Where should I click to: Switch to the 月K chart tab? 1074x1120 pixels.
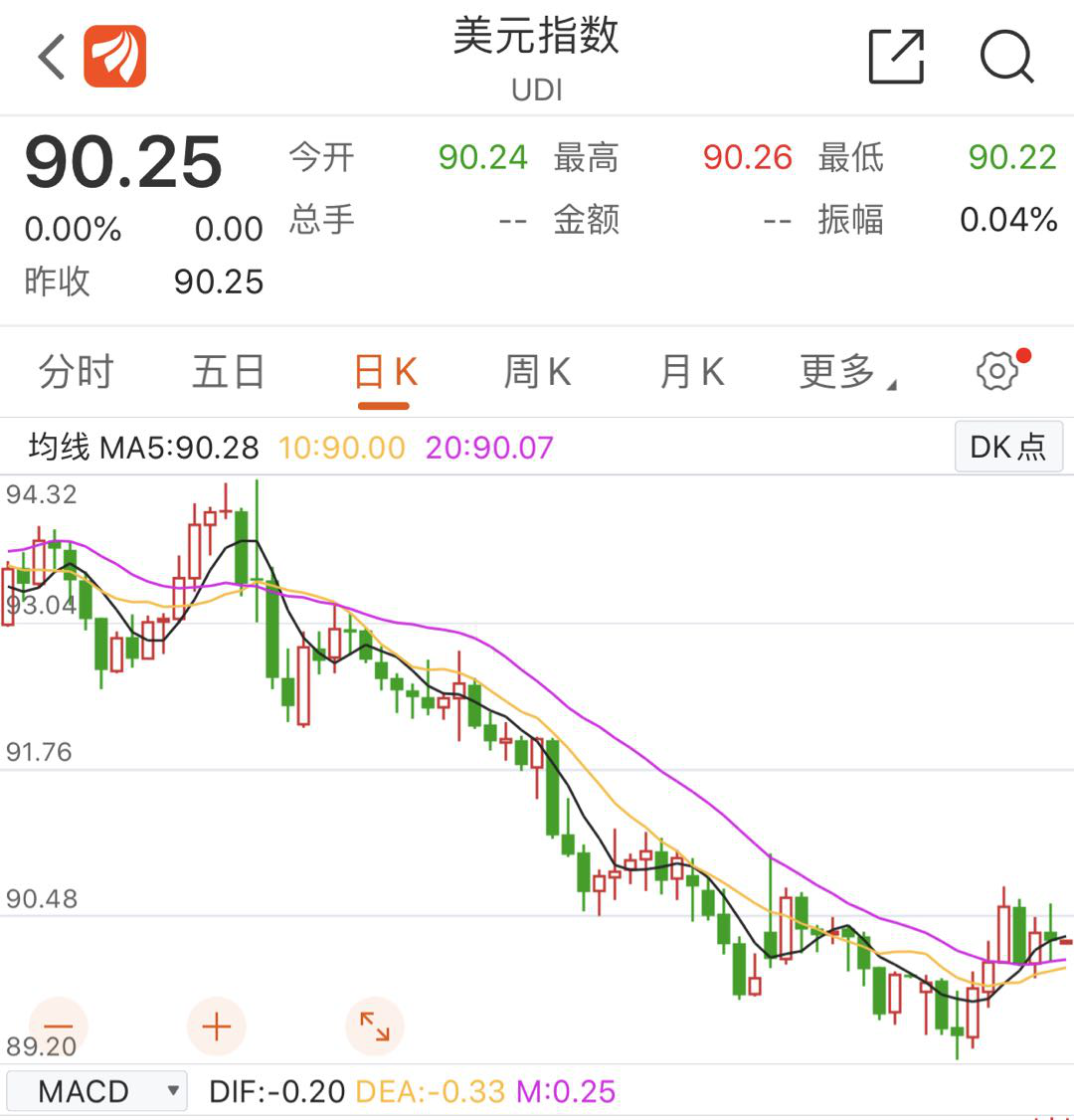point(692,373)
